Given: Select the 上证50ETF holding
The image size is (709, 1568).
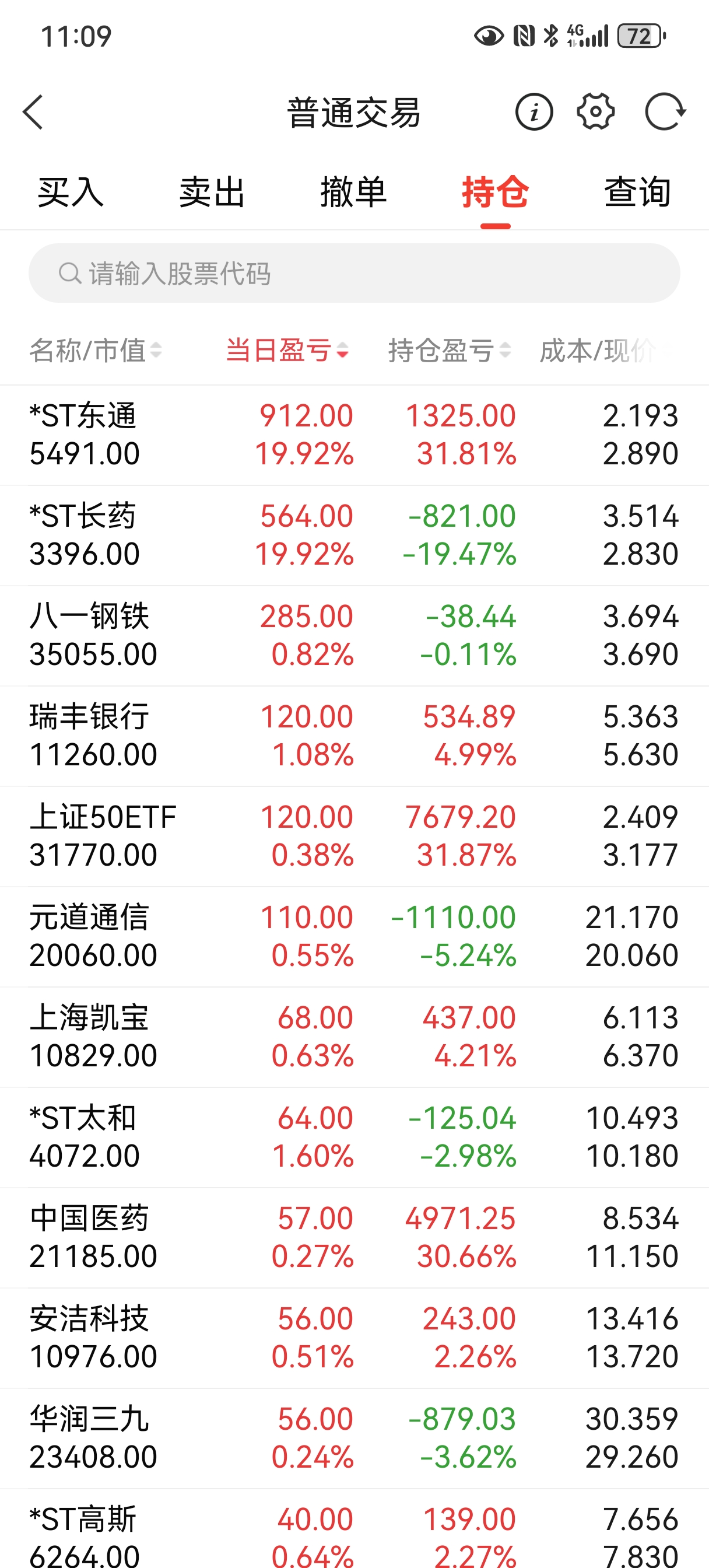Looking at the screenshot, I should (354, 836).
